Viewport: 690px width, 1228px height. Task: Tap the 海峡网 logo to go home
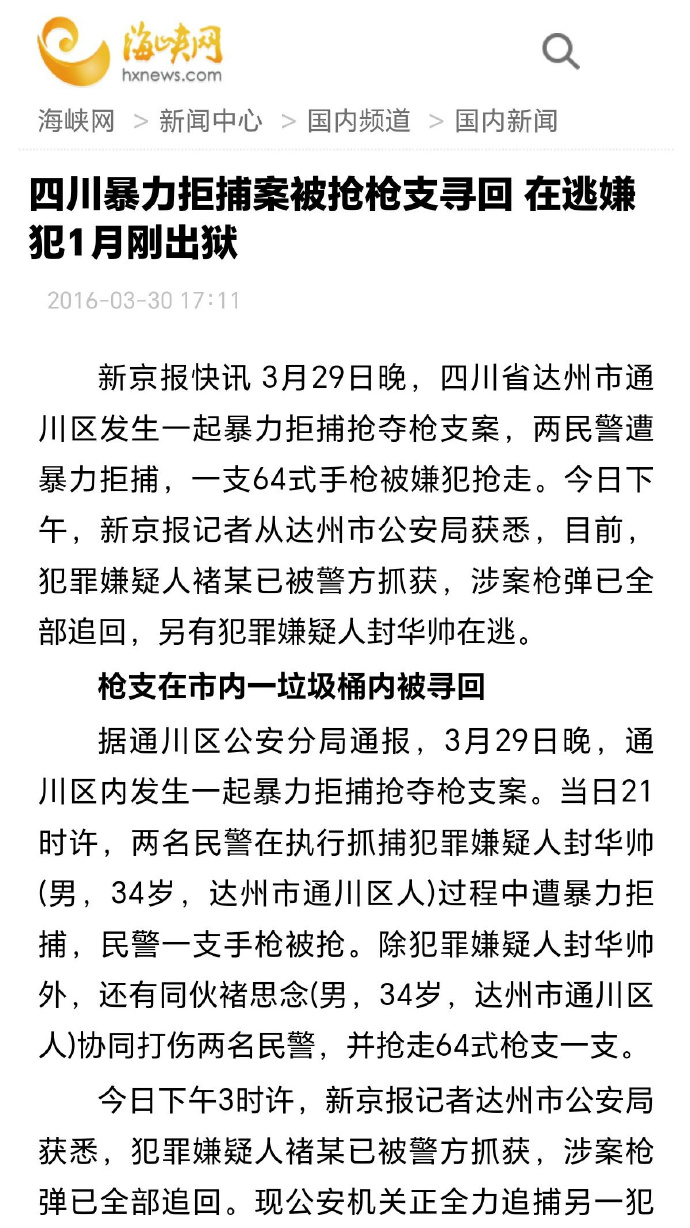130,51
